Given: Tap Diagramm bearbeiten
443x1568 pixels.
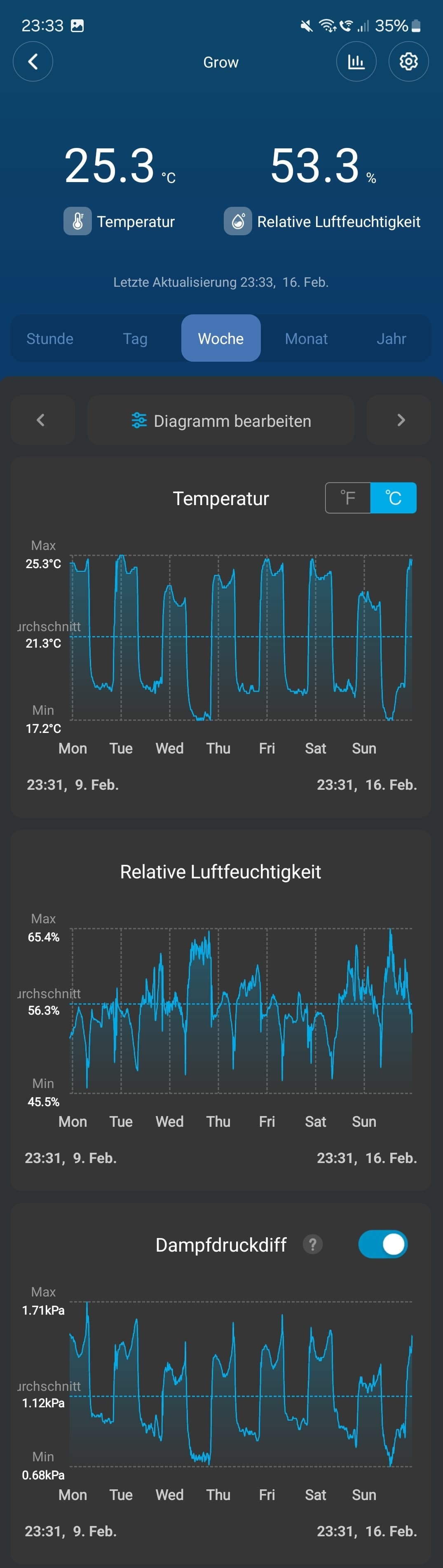Looking at the screenshot, I should (x=221, y=421).
